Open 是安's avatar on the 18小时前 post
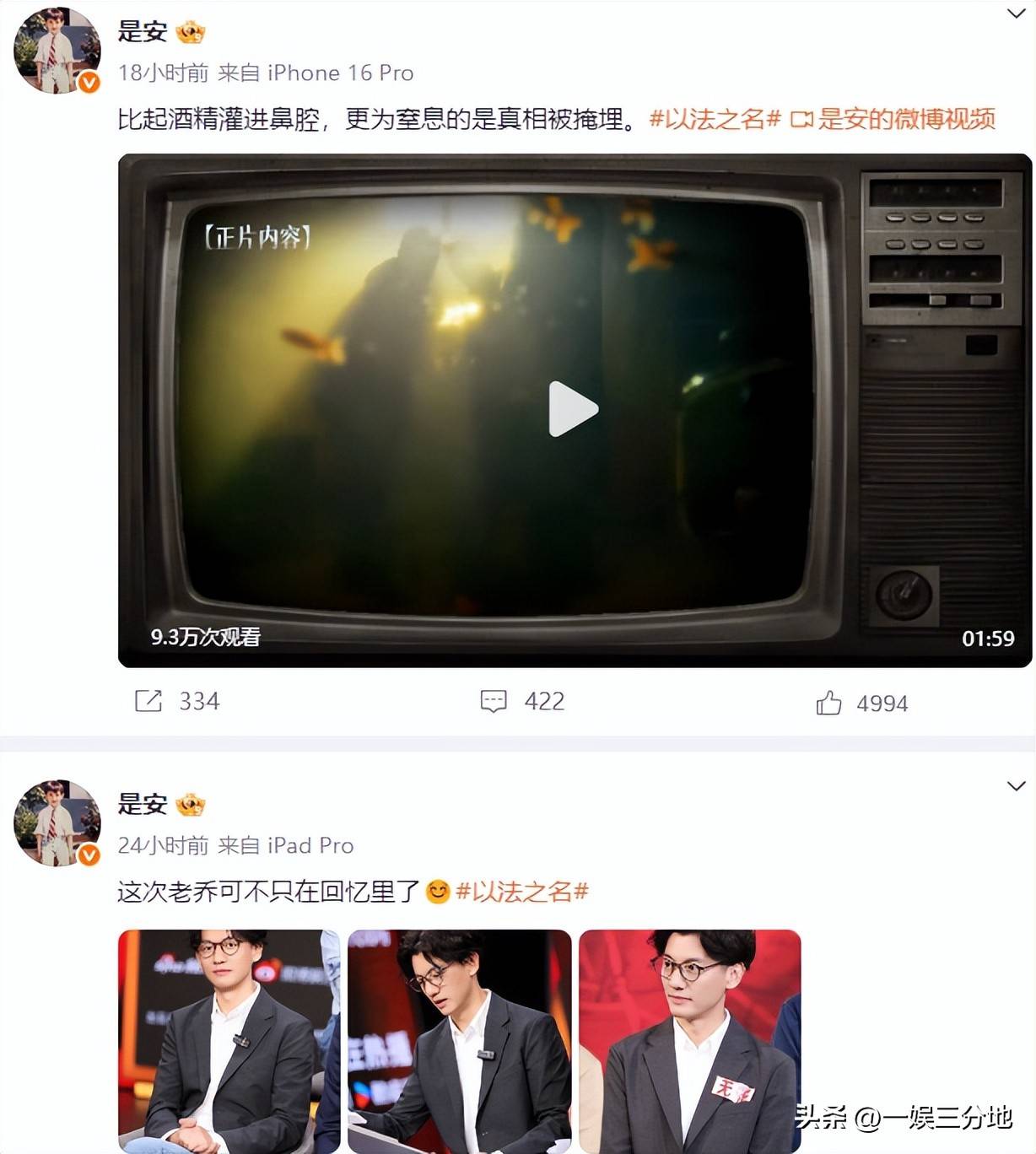The height and width of the screenshot is (1154, 1036). pos(57,51)
